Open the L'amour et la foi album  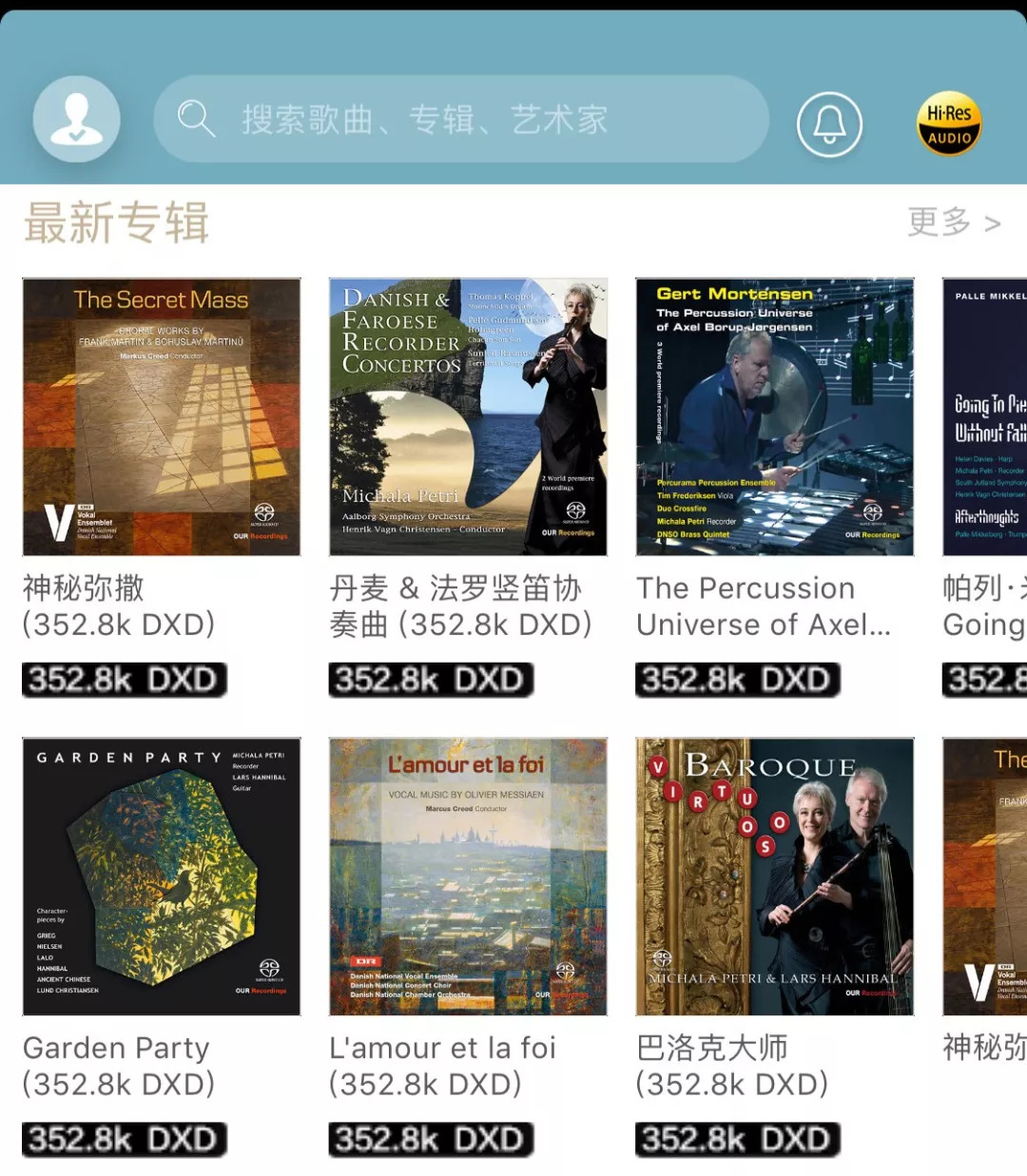(467, 875)
